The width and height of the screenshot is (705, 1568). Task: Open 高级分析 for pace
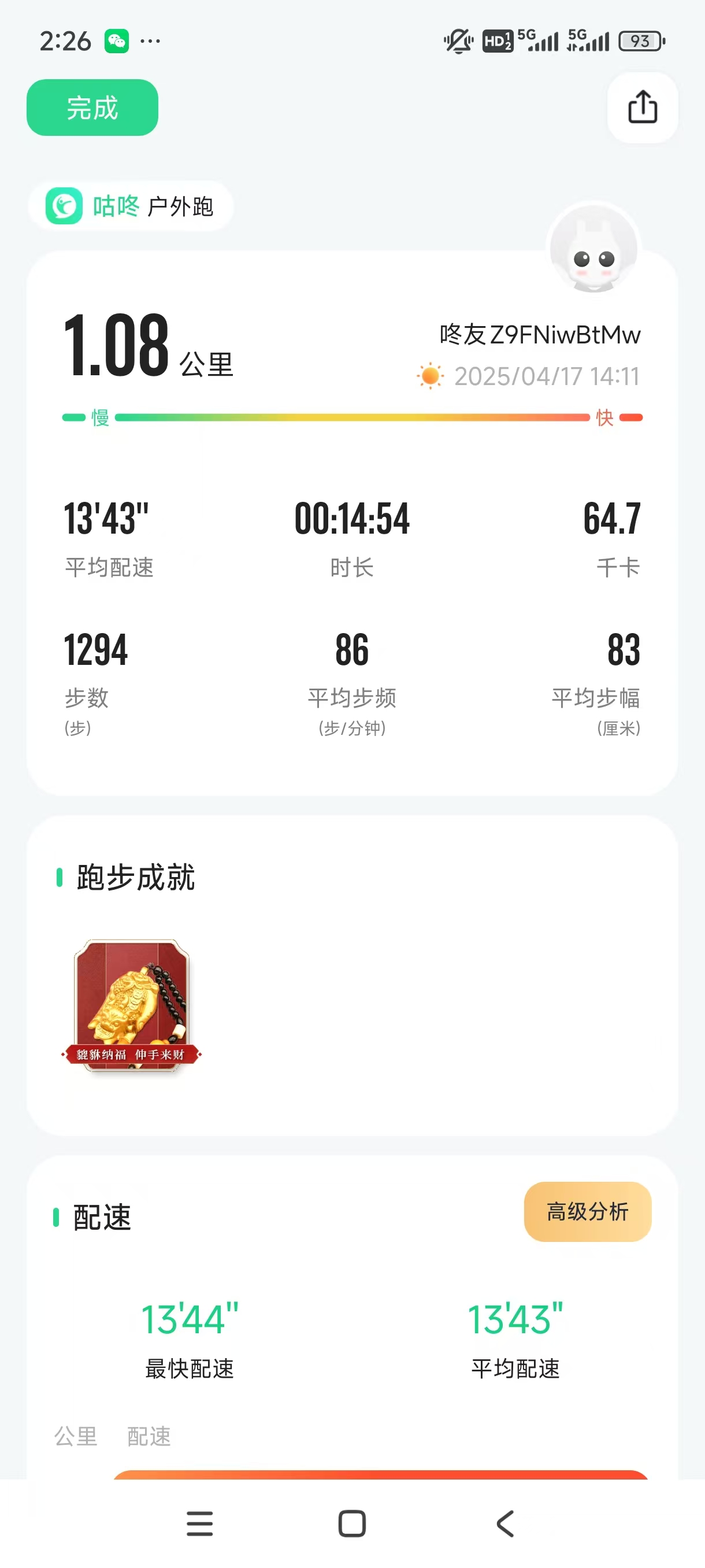[x=588, y=1211]
